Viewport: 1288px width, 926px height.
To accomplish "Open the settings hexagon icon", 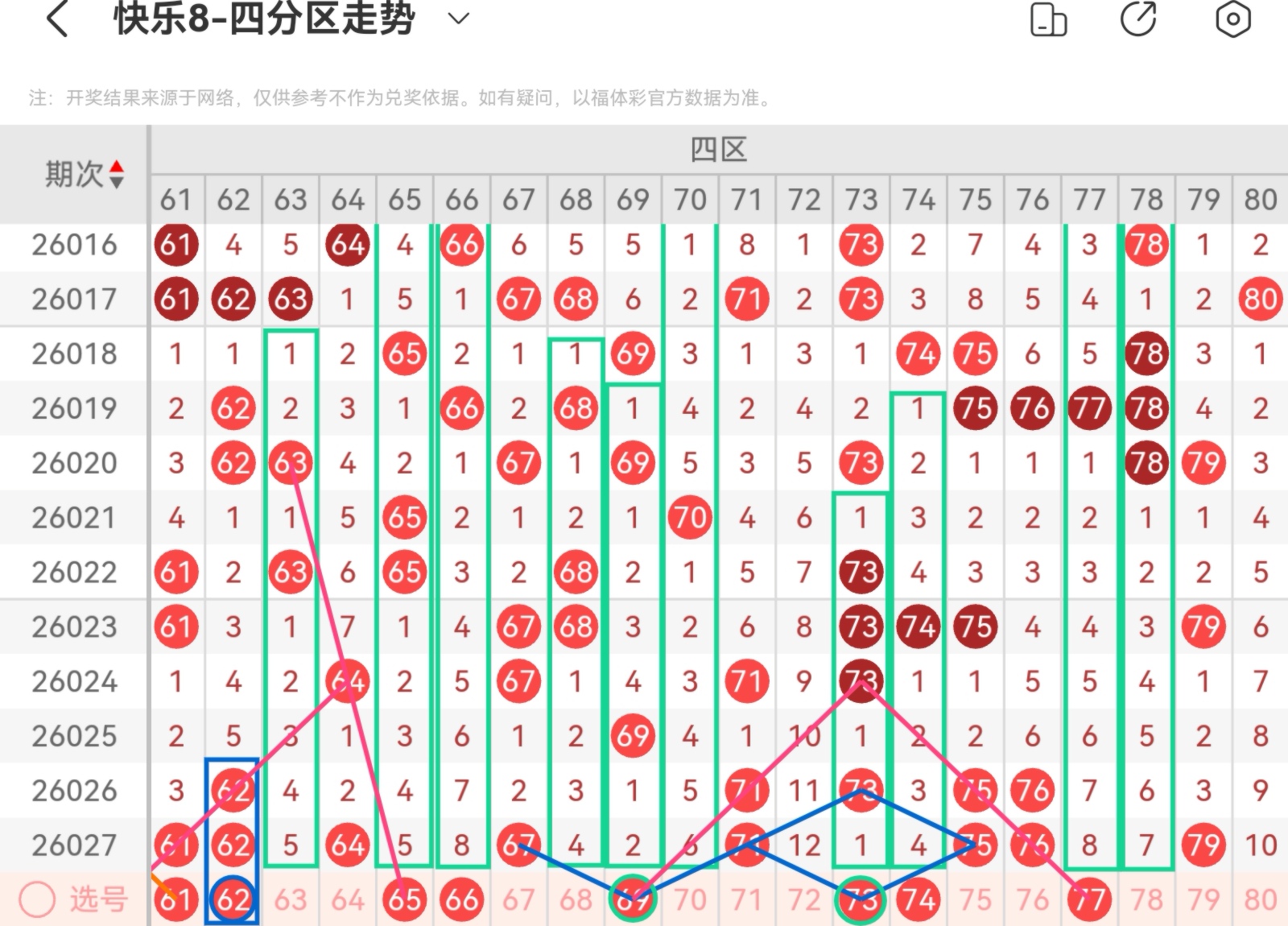I will pos(1232,19).
